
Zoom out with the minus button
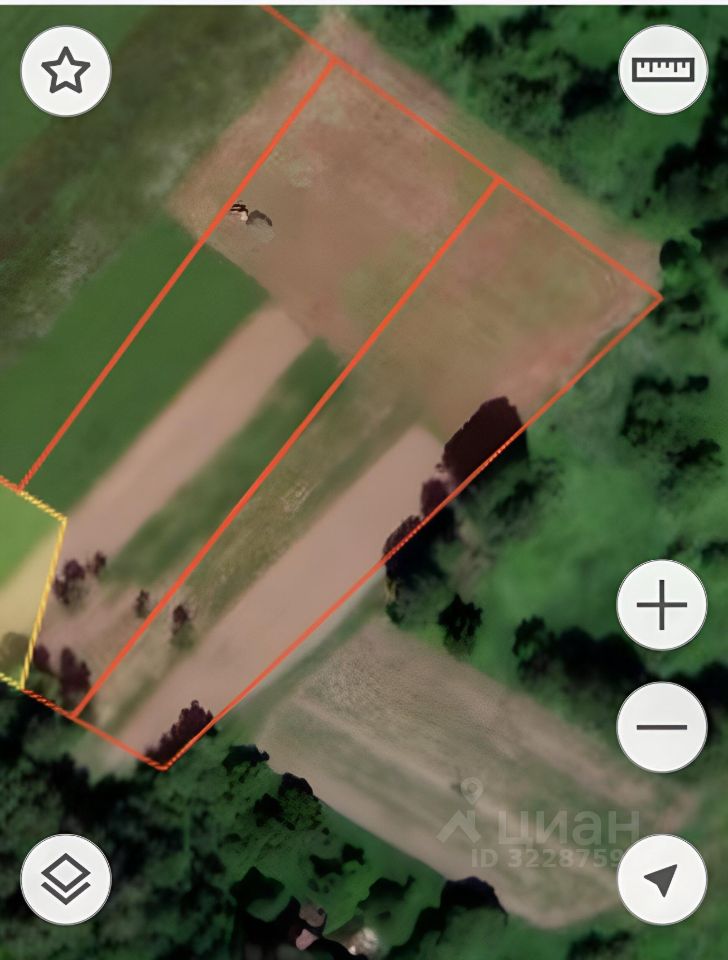pos(662,727)
